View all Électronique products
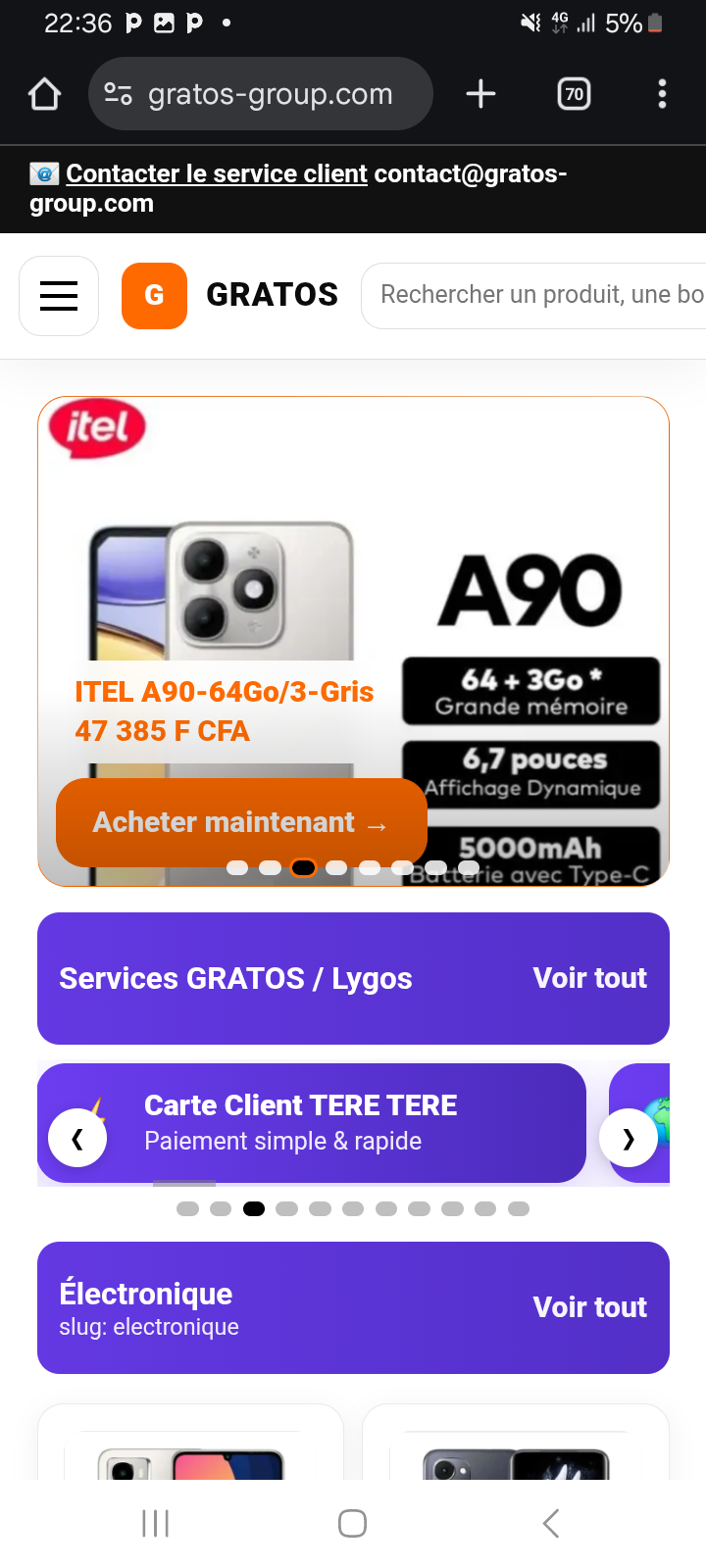 coord(589,1307)
